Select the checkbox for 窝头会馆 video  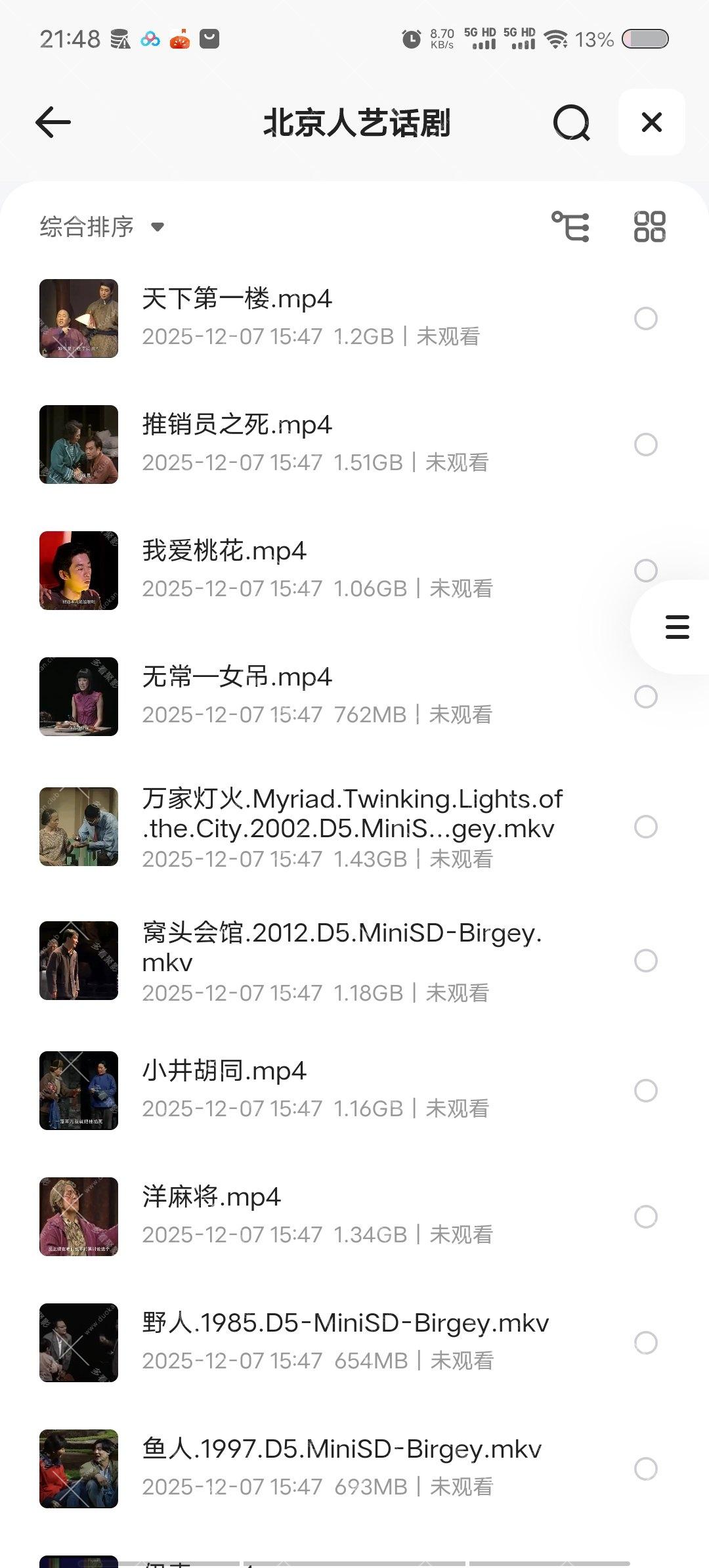tap(646, 961)
